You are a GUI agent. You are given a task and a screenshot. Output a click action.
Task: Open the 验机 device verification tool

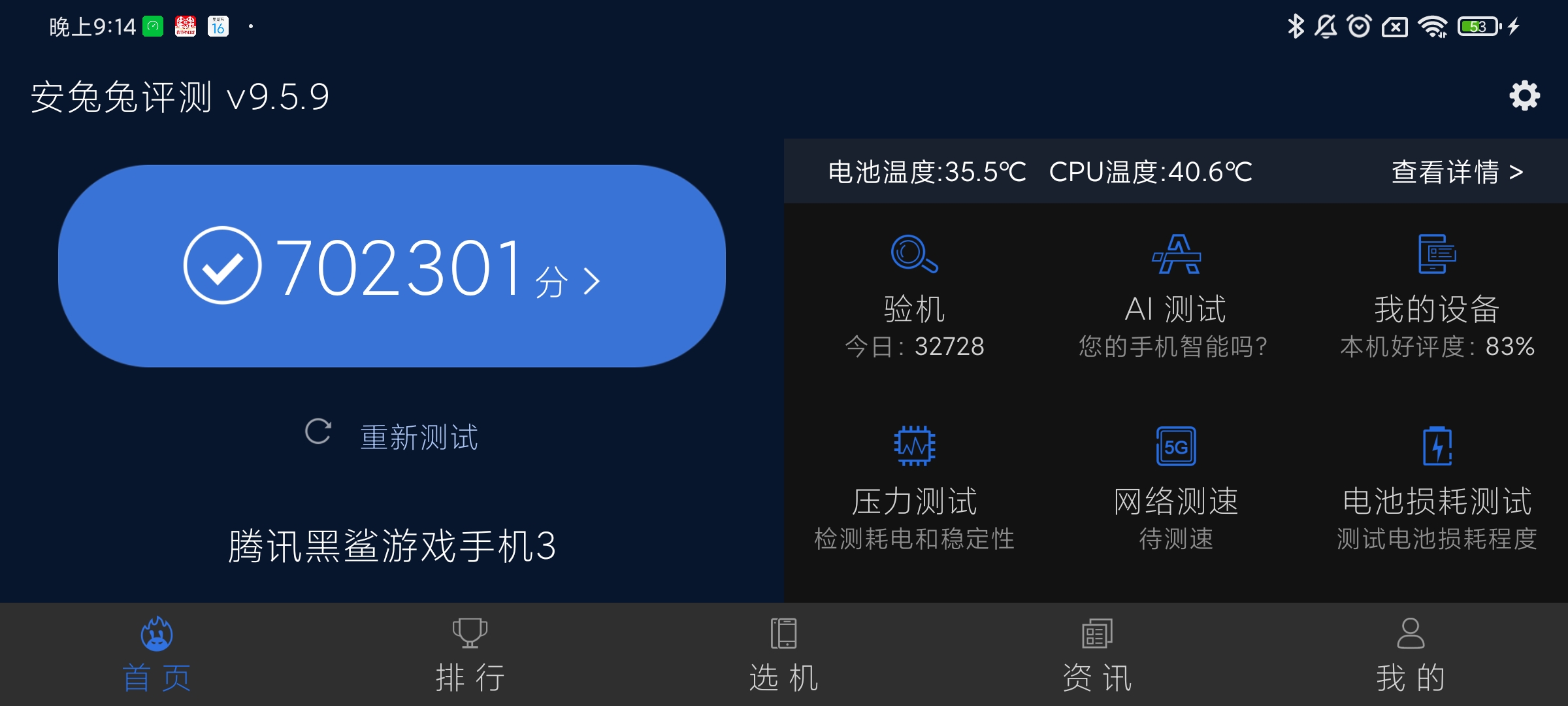(x=914, y=294)
